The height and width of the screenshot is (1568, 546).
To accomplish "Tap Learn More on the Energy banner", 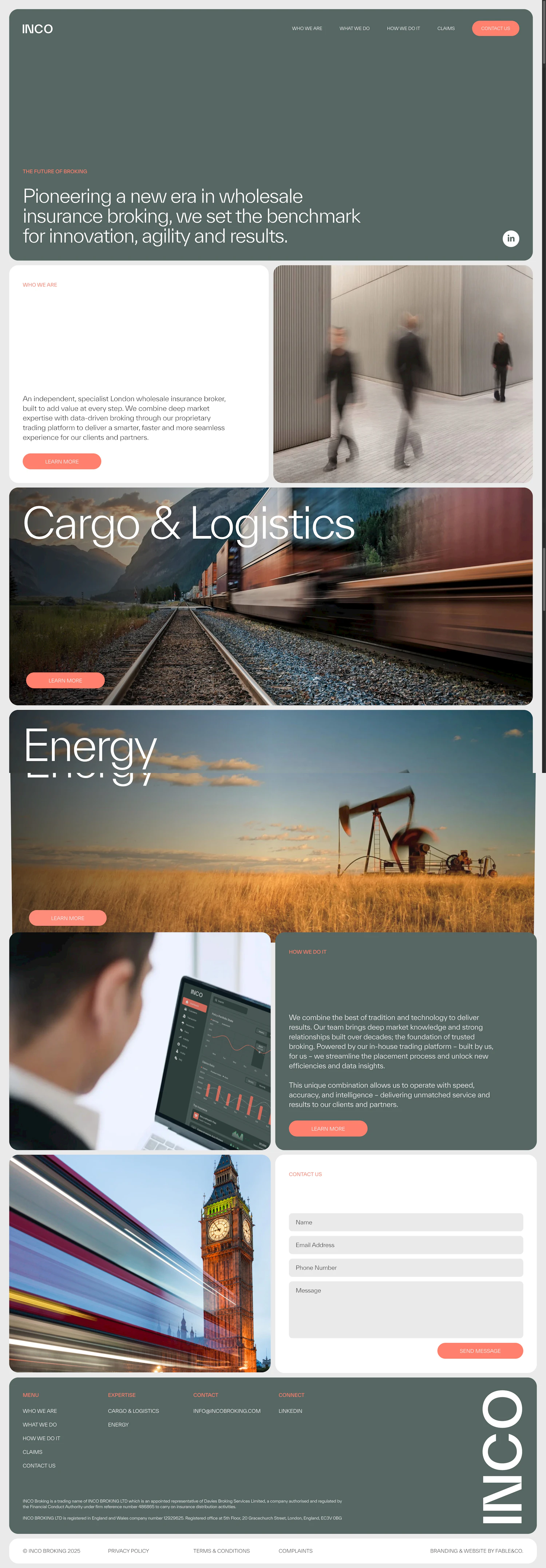I will 68,918.
